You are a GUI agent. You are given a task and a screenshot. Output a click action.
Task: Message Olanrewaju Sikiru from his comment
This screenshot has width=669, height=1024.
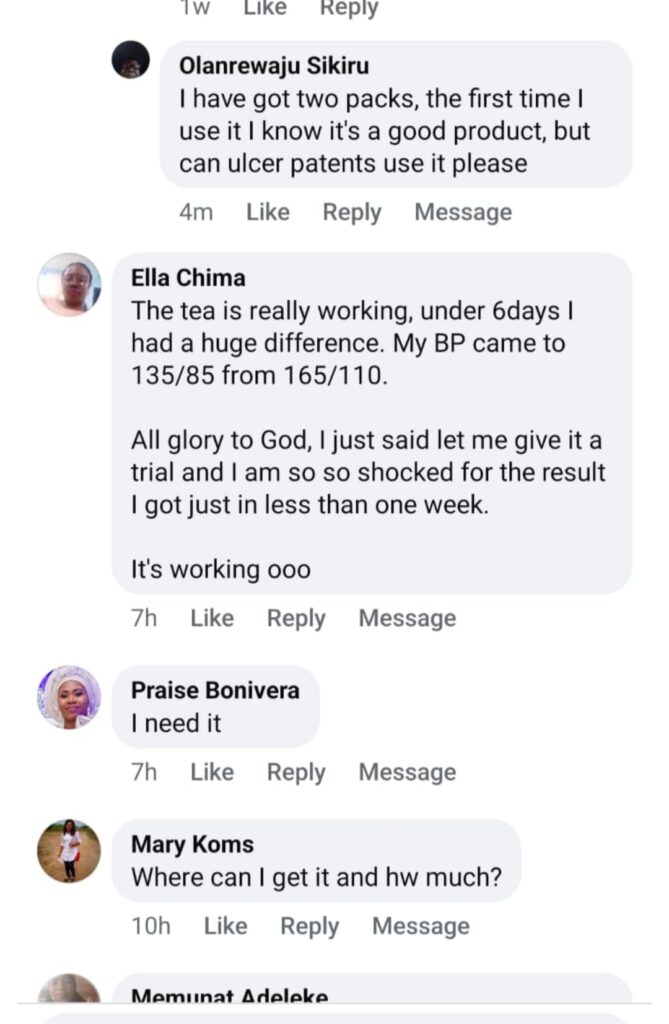463,212
